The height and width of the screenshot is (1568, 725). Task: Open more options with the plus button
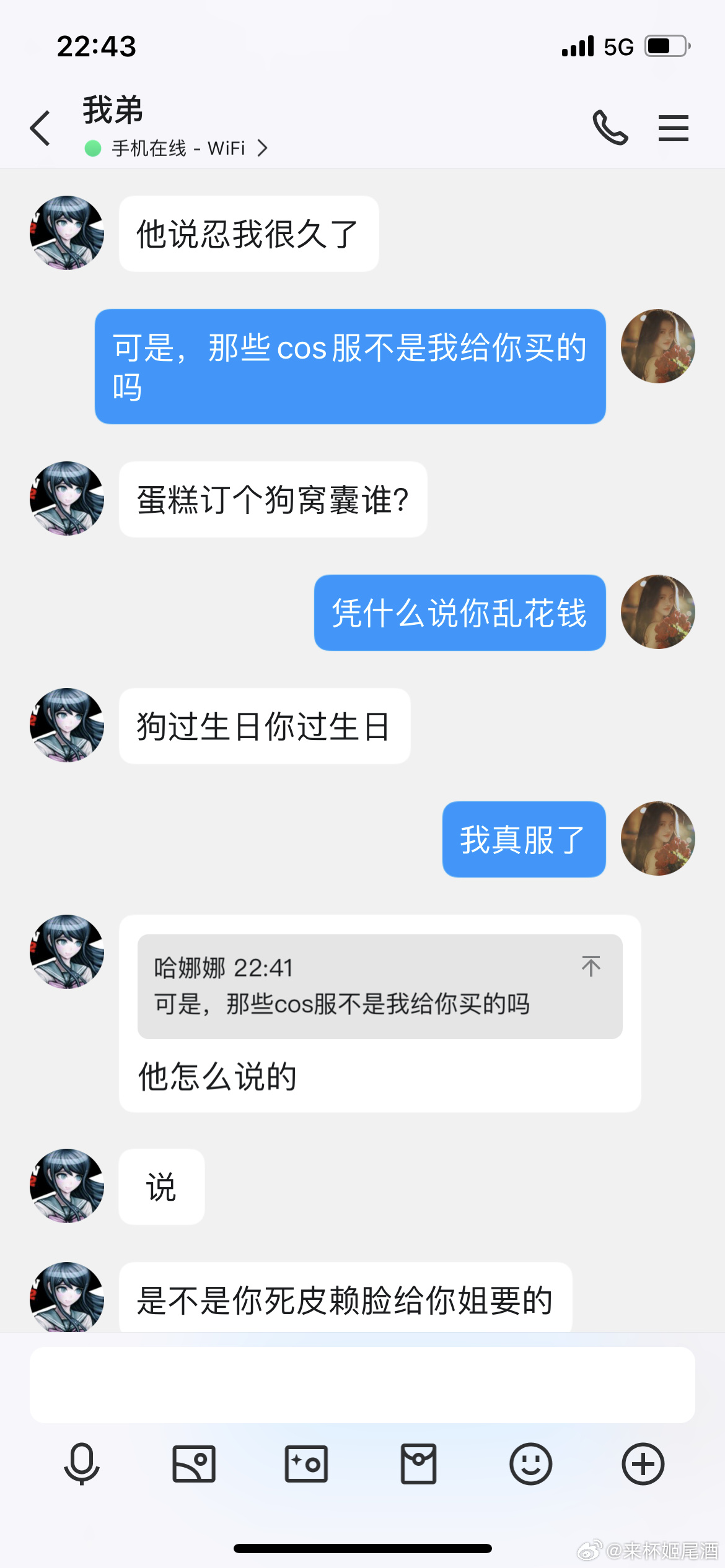coord(643,1464)
